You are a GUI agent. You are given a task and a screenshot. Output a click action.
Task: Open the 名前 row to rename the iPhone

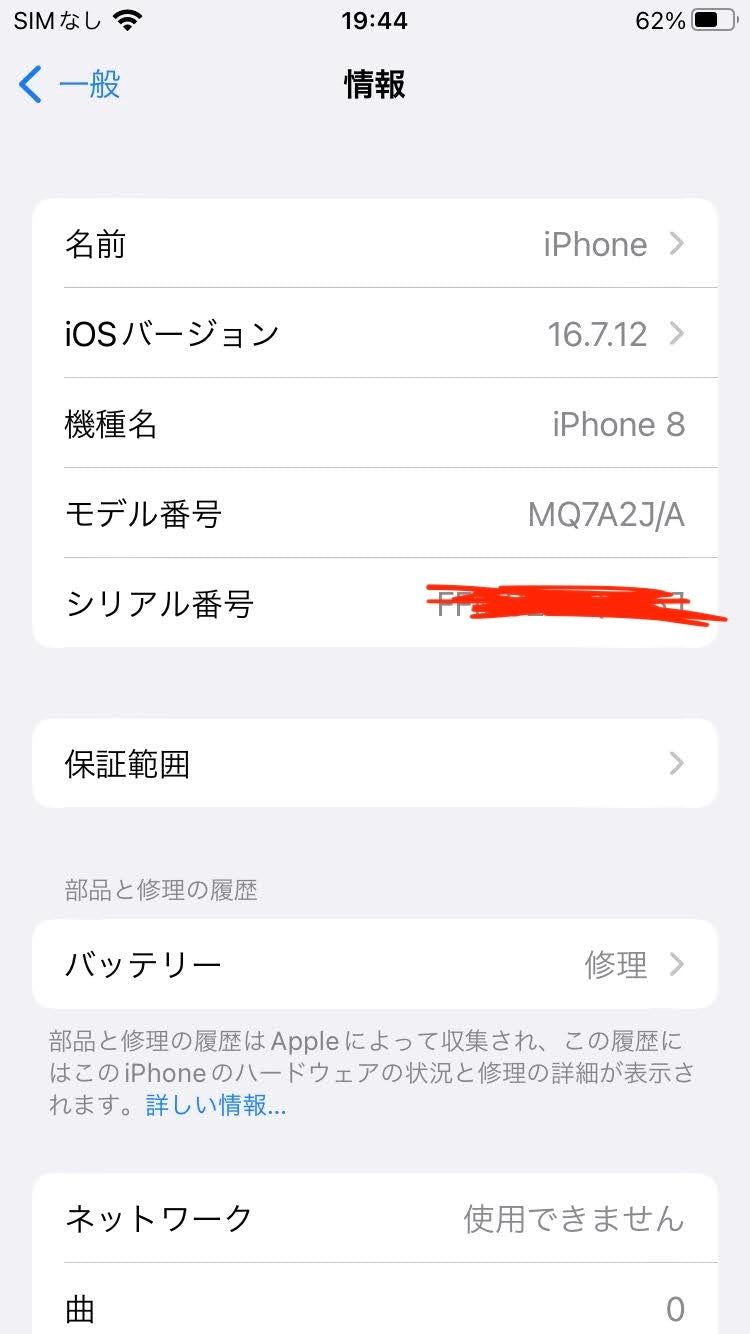coord(375,244)
